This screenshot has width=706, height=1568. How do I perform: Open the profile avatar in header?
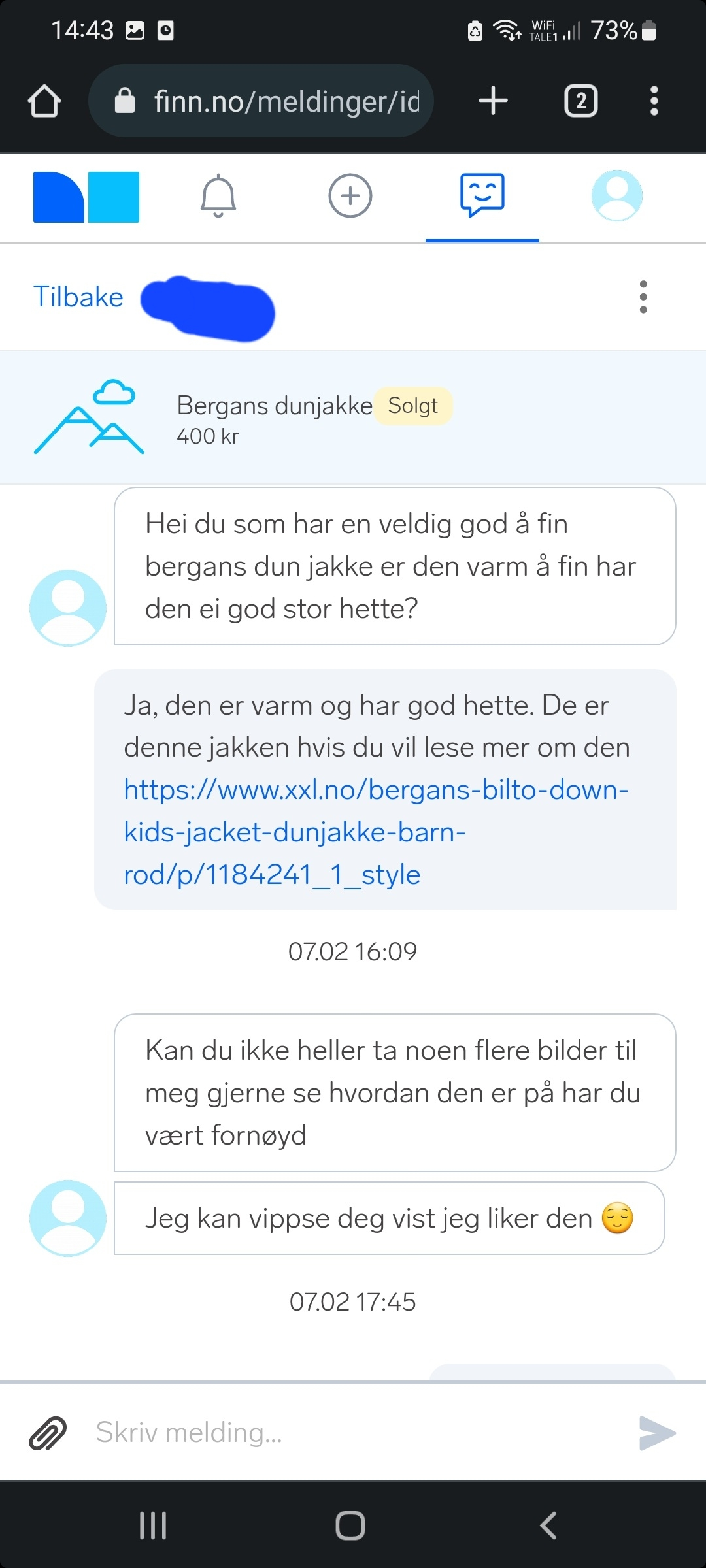click(616, 196)
